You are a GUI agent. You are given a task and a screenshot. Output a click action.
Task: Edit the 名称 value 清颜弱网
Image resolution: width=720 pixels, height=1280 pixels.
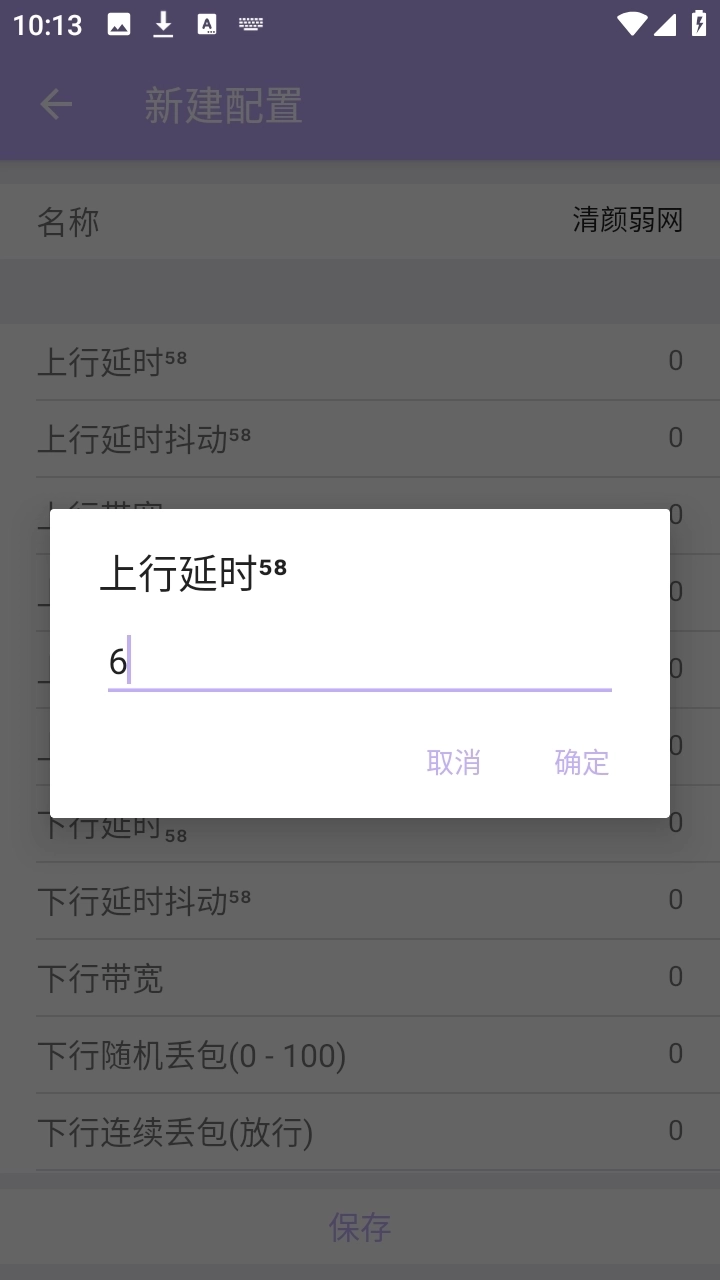click(x=628, y=221)
